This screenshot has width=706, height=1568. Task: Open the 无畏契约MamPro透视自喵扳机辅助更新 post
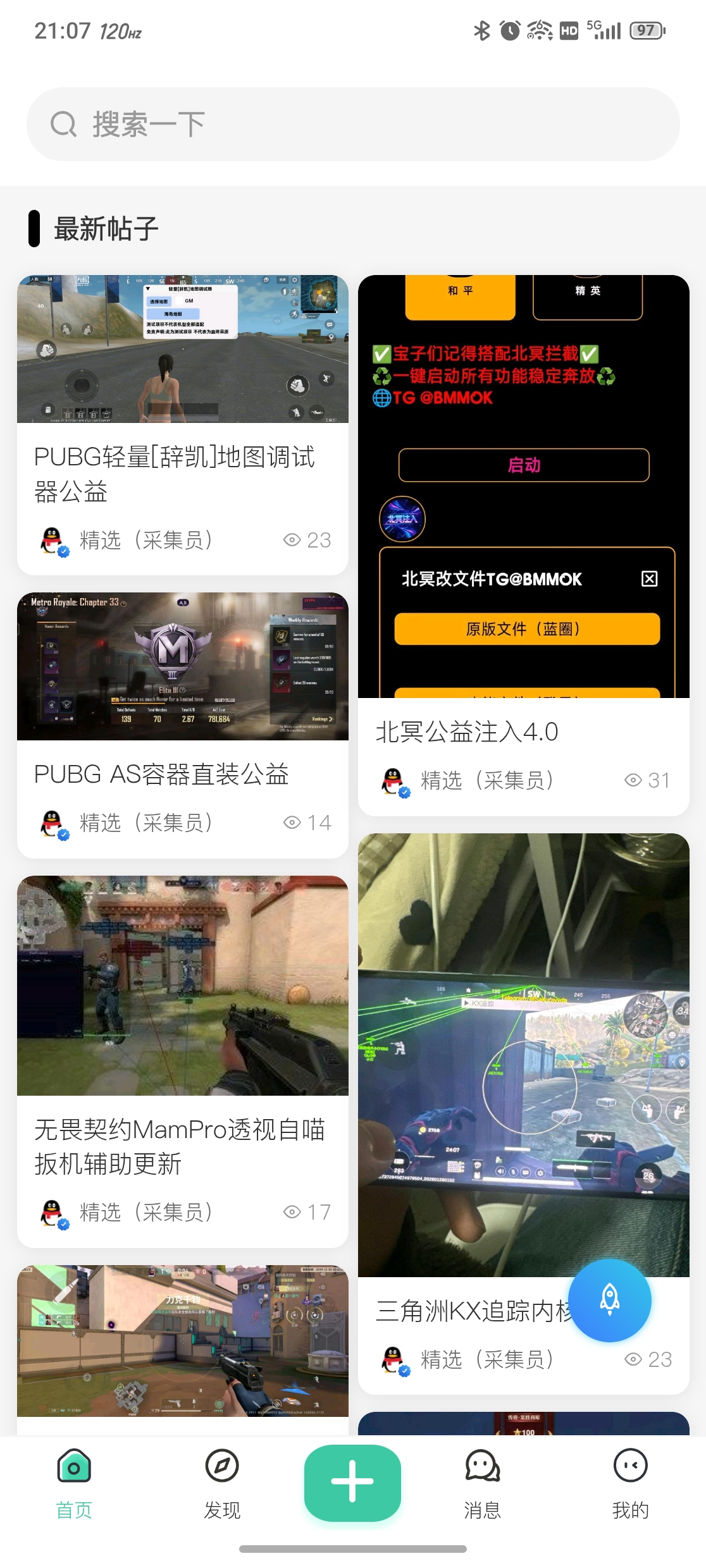click(x=182, y=1062)
